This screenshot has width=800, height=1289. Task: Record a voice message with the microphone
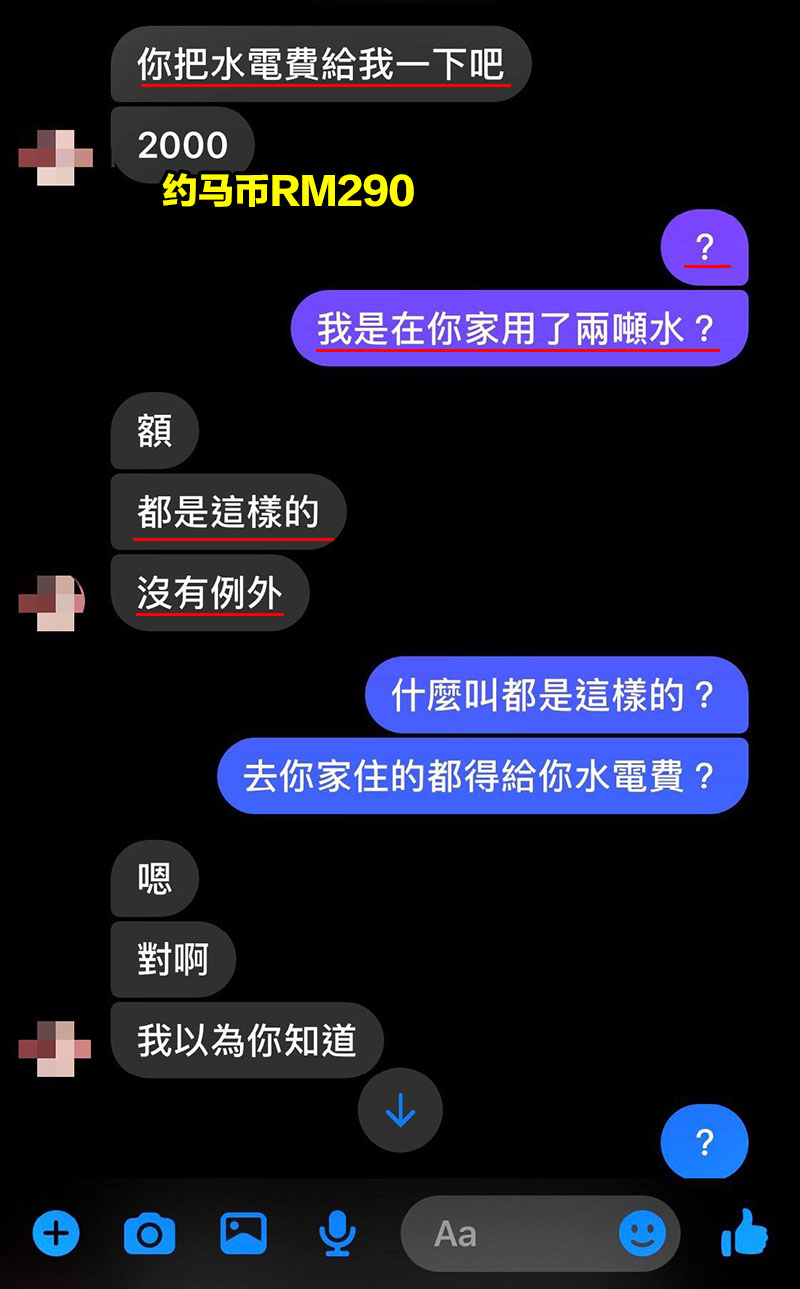pos(338,1234)
